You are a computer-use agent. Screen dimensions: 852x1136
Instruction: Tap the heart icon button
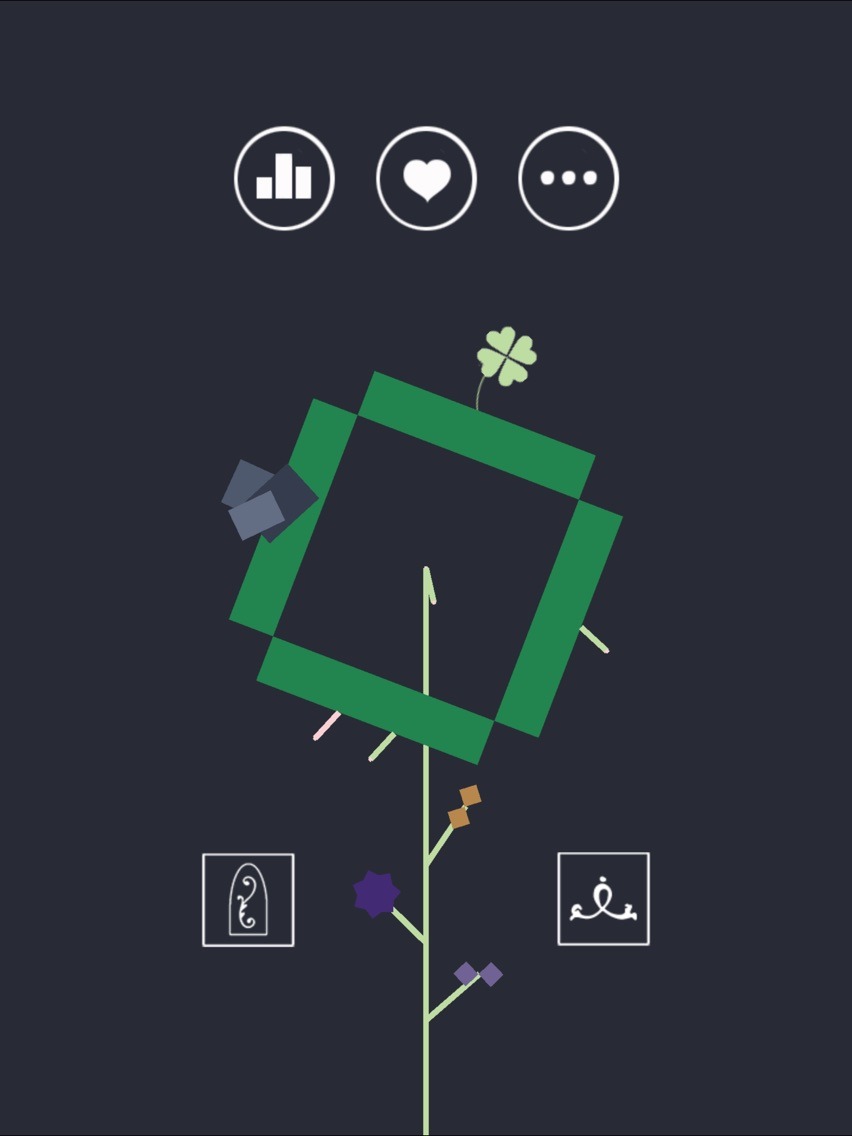click(427, 179)
